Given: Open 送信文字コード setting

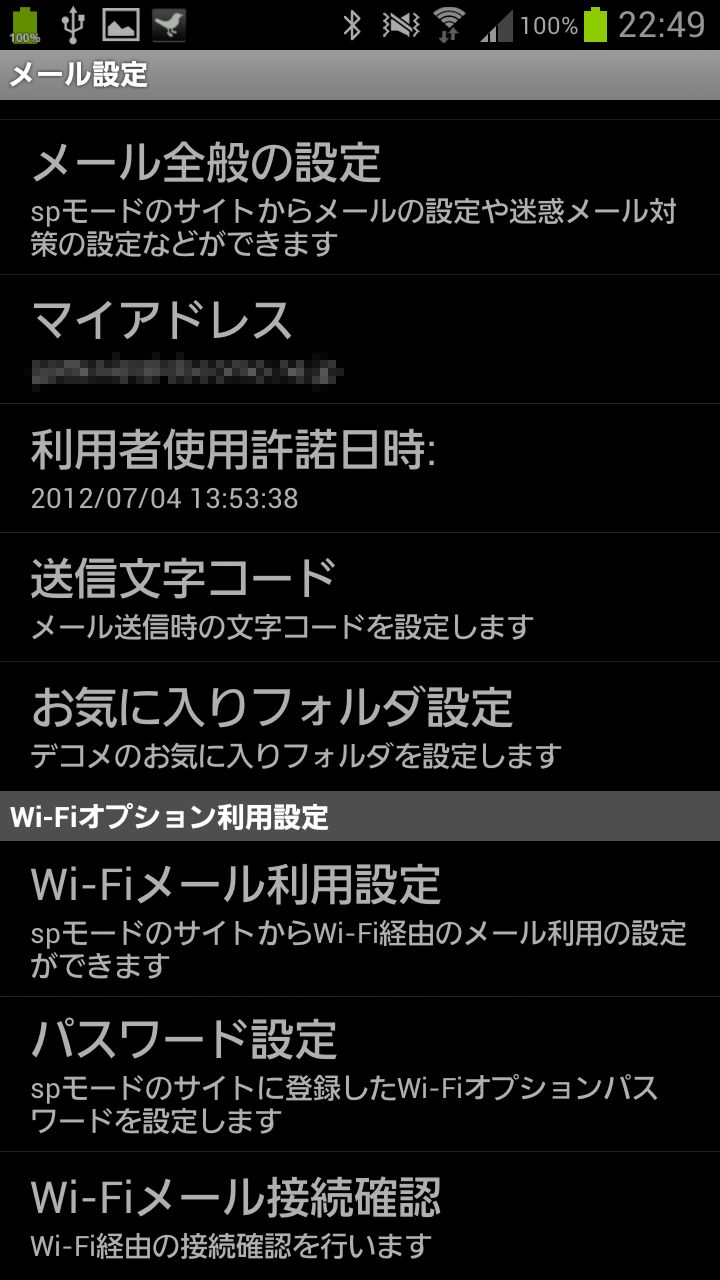Looking at the screenshot, I should [360, 597].
